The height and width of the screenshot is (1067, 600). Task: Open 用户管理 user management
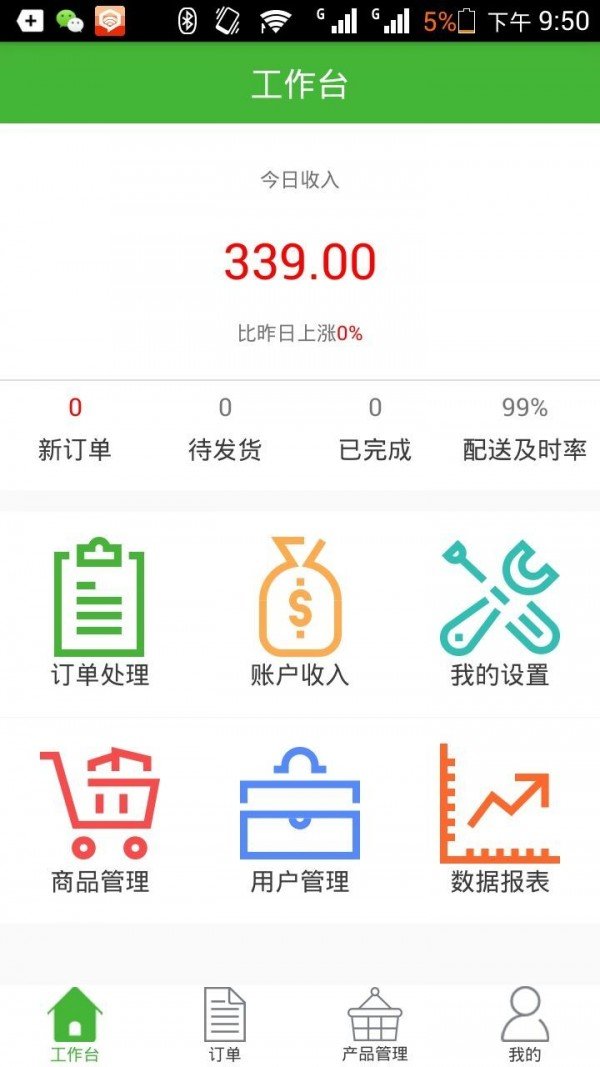pos(300,819)
